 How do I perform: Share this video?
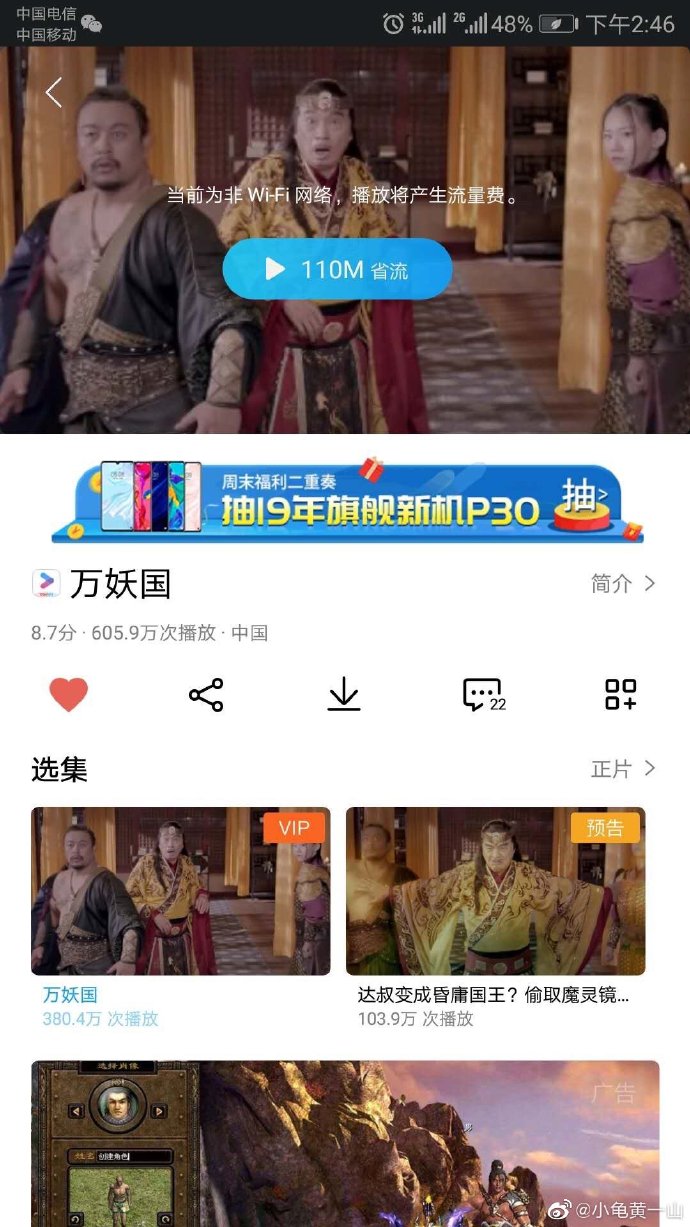coord(206,694)
